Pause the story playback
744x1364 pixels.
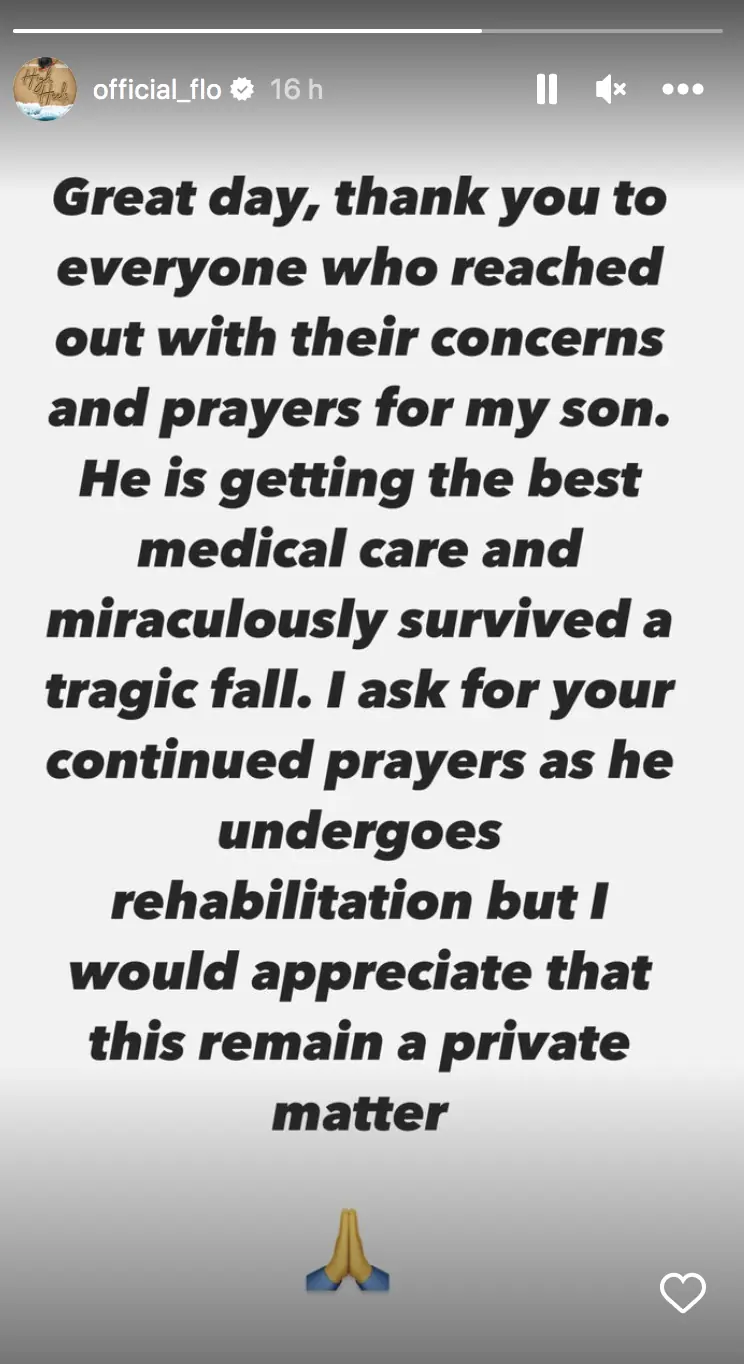546,90
